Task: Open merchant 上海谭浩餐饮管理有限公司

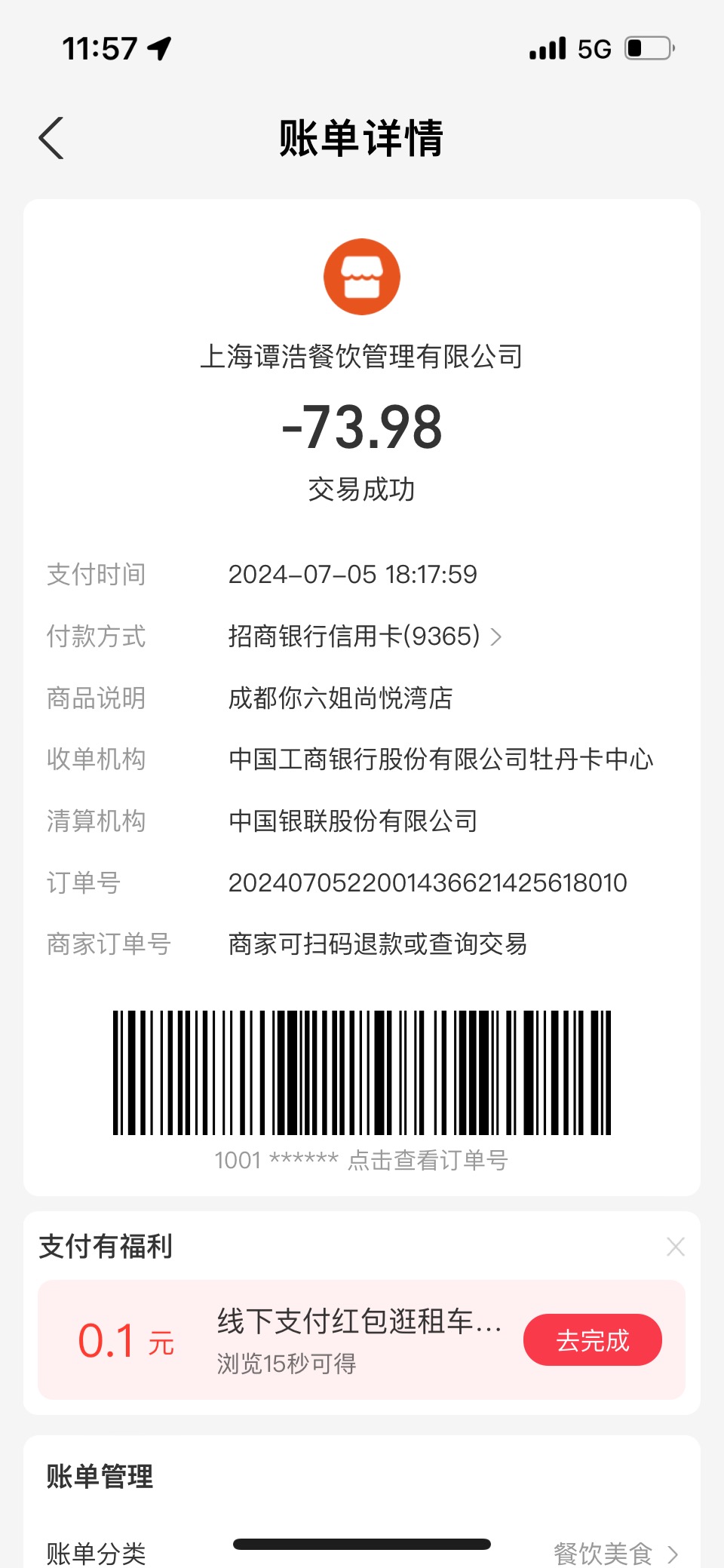Action: [362, 357]
